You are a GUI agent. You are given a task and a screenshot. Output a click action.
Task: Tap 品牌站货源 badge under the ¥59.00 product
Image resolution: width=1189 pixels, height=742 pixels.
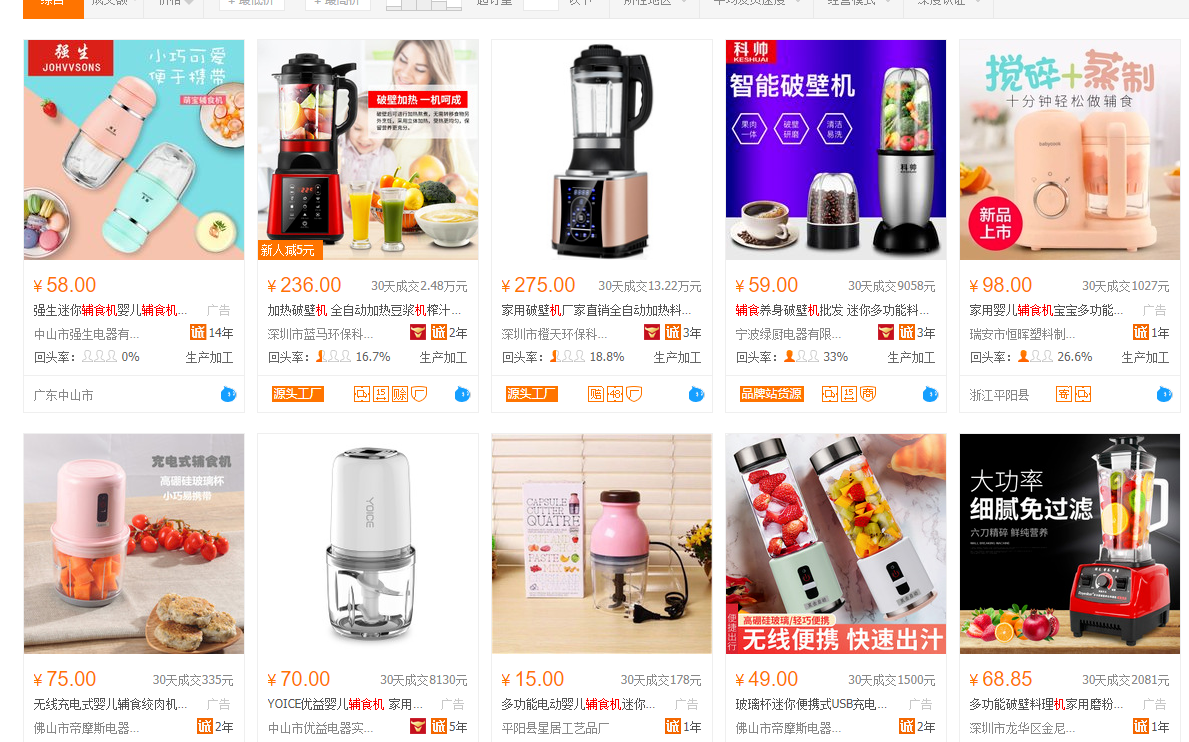click(x=771, y=394)
